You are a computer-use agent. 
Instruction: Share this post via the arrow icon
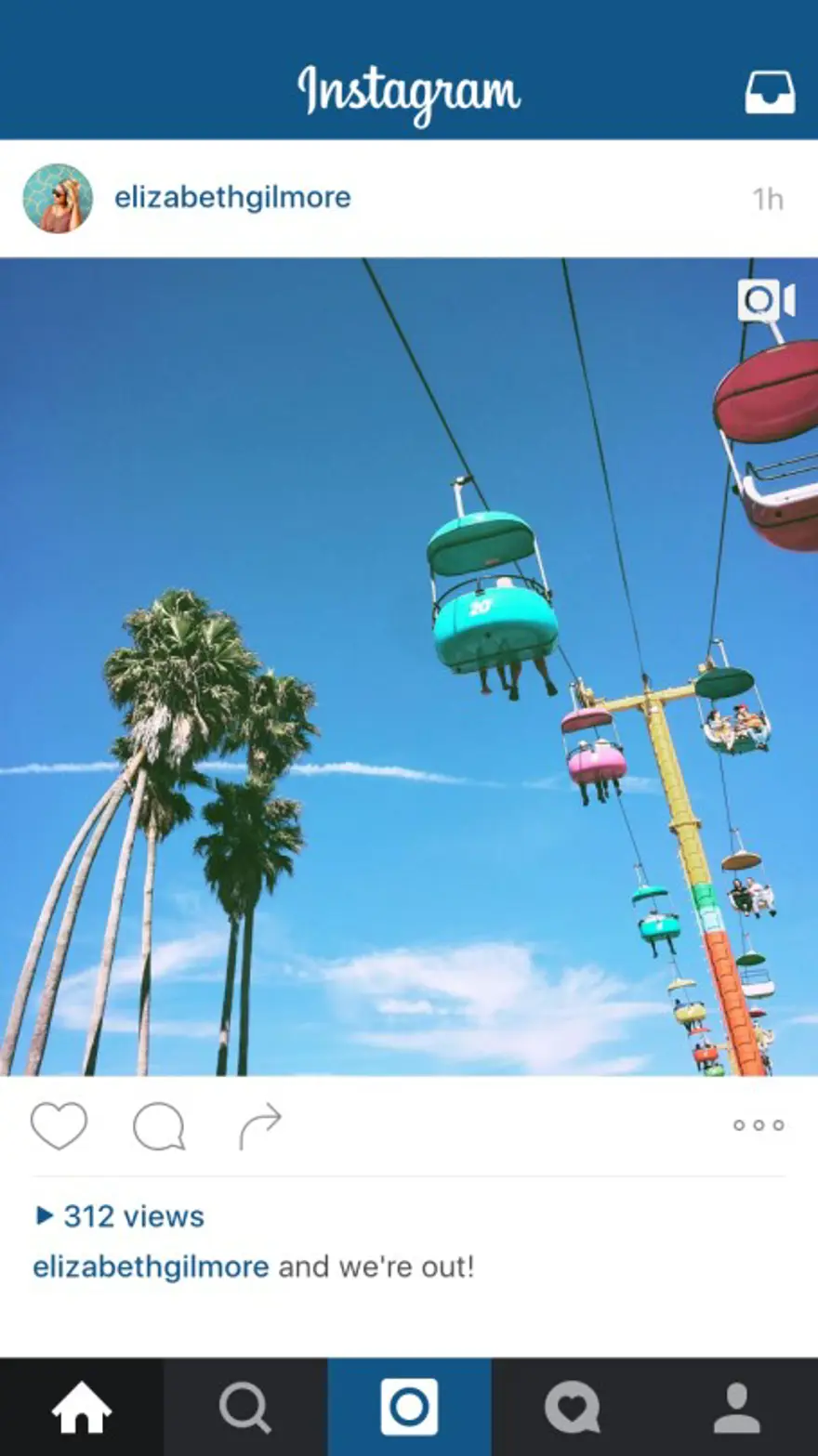[x=260, y=1125]
